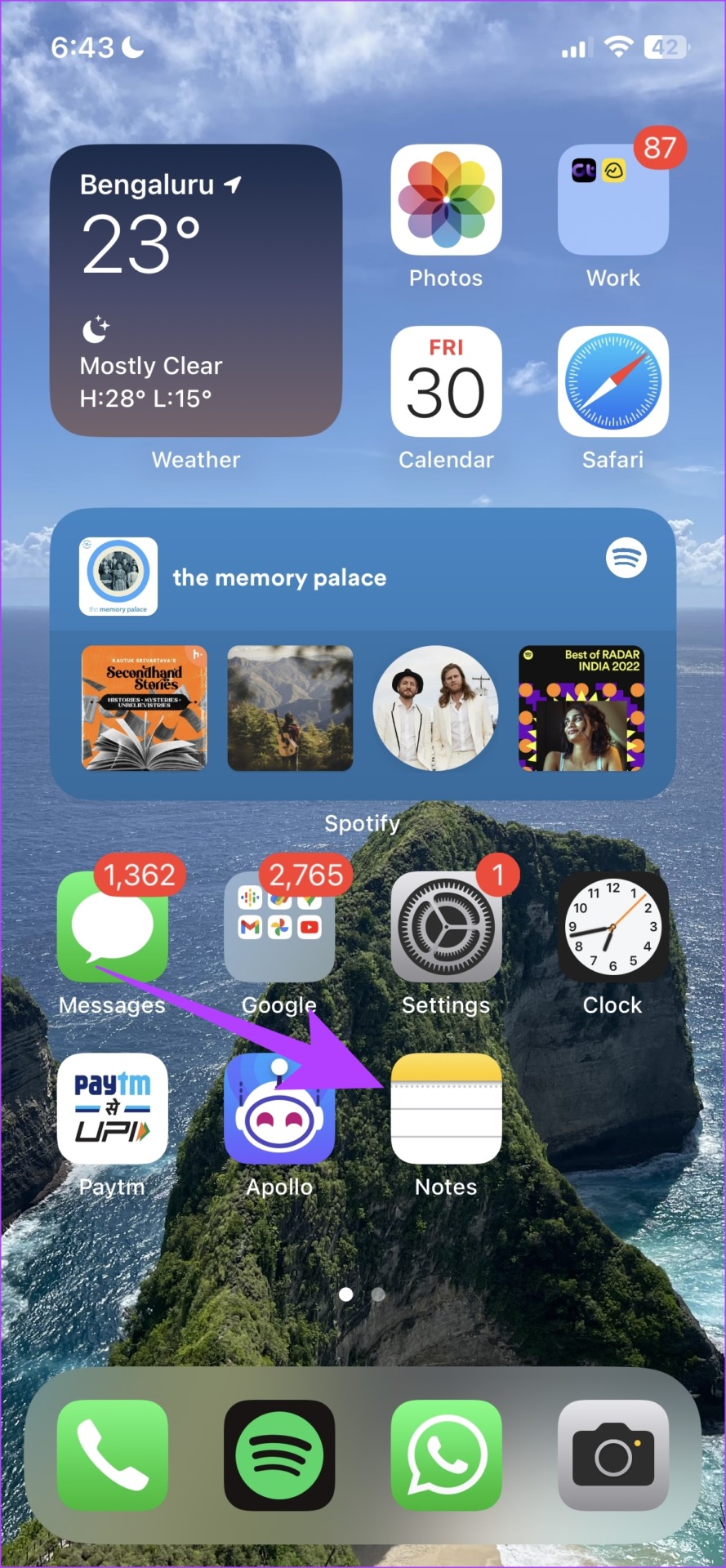Open the Apollo app

[279, 1108]
